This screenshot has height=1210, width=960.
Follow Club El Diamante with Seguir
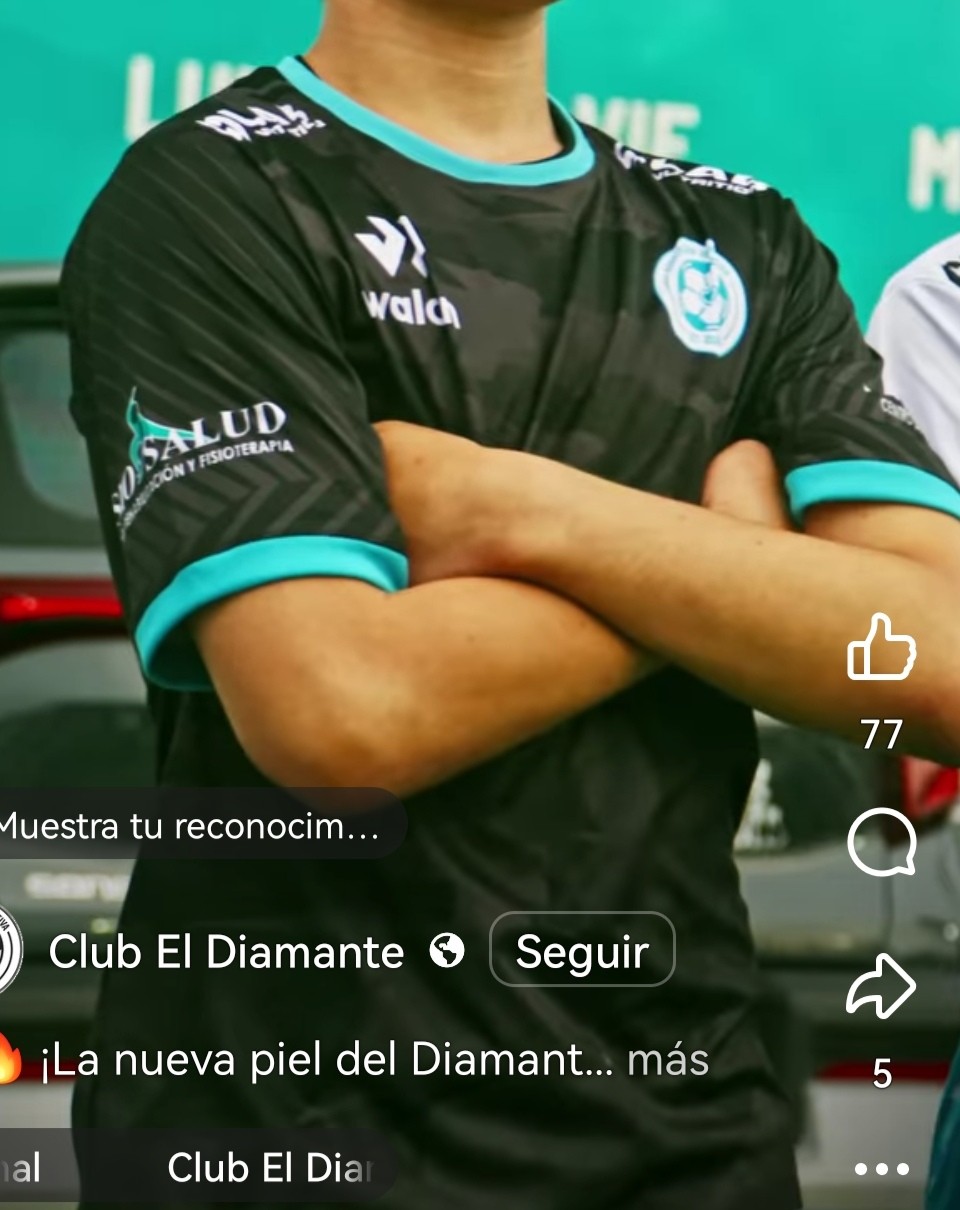581,951
